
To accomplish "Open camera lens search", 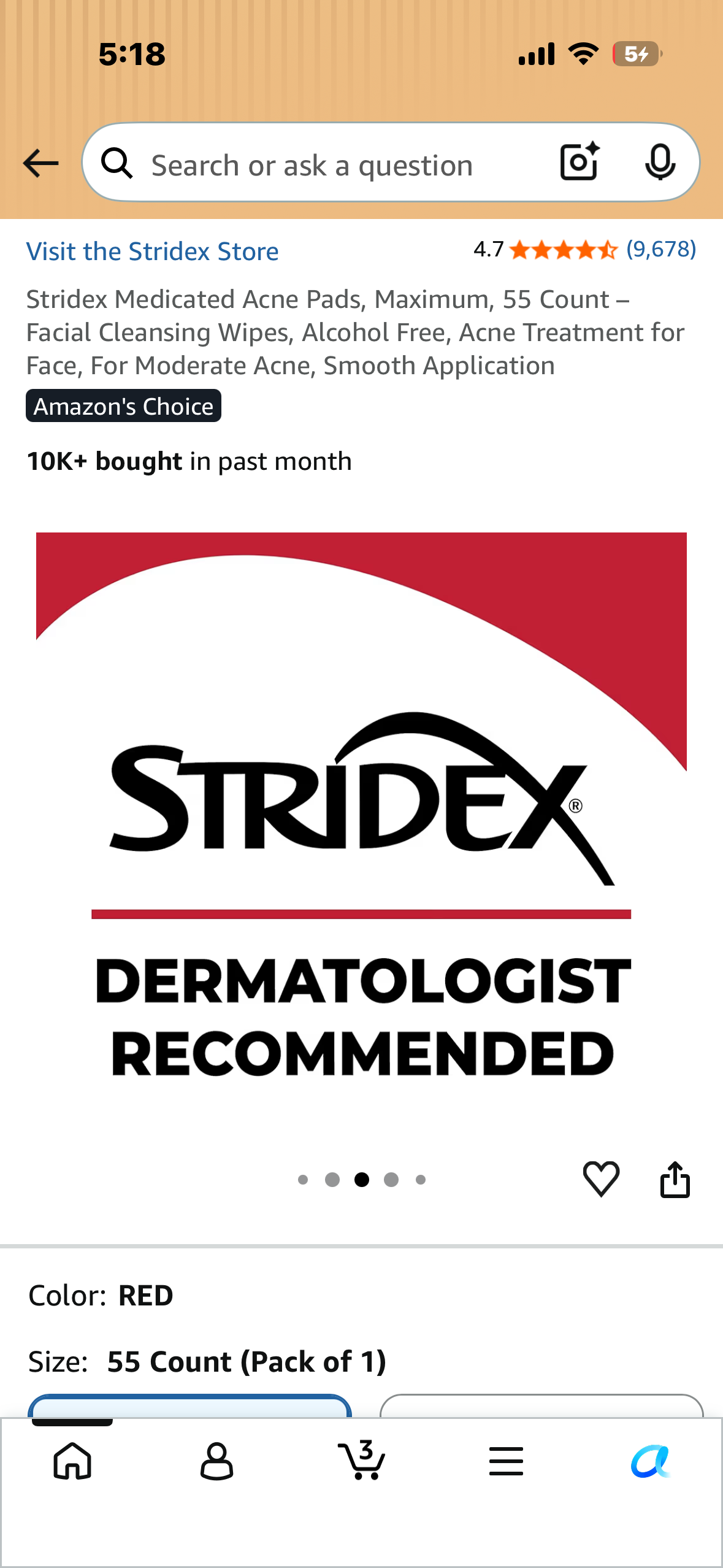I will point(580,162).
